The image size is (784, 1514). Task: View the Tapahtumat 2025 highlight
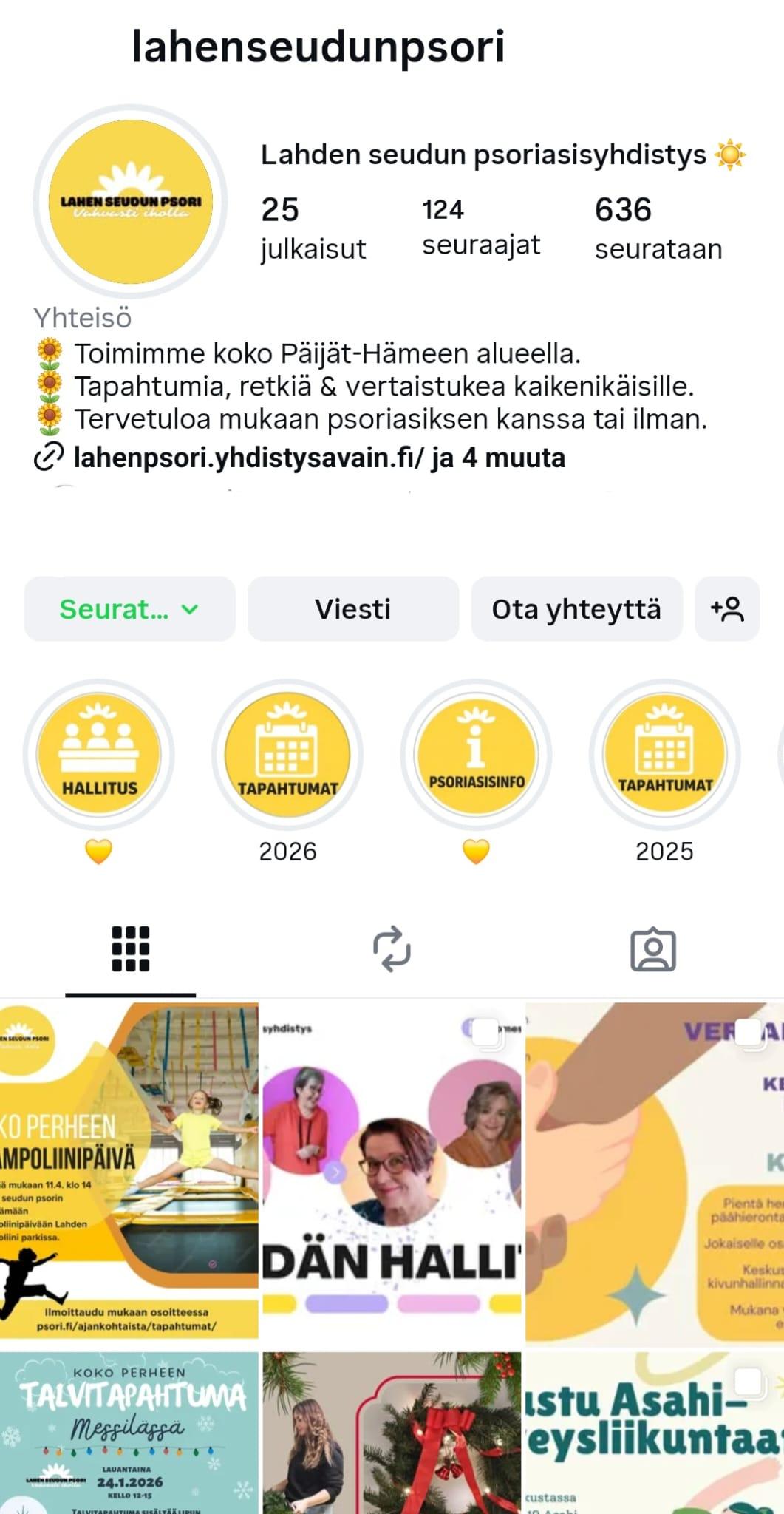pyautogui.click(x=665, y=755)
